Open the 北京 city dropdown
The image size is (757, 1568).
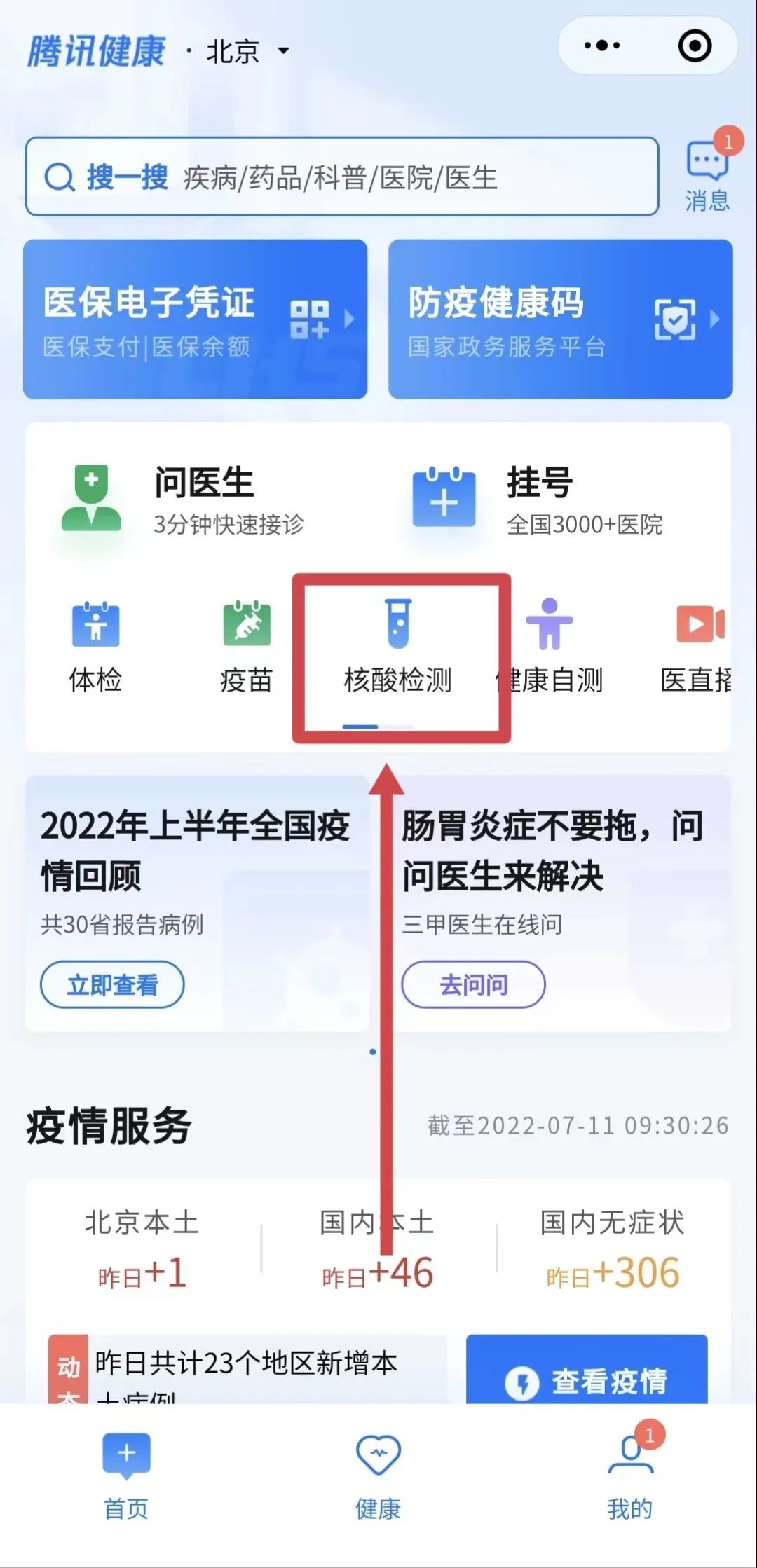click(x=247, y=51)
